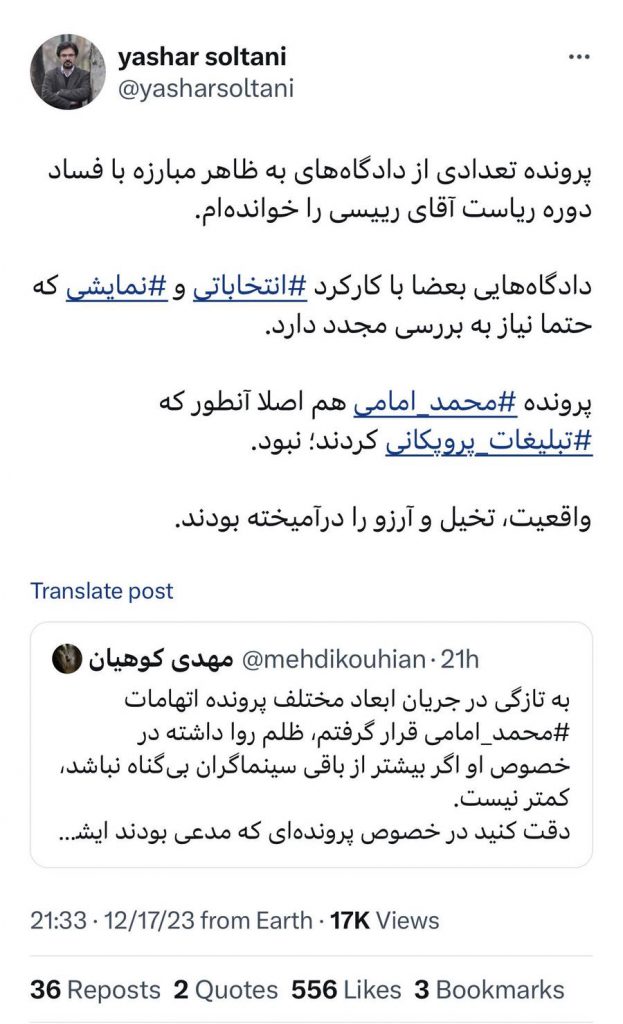Viewport: 623px width, 1024px height.
Task: Tap Translate post
Action: pyautogui.click(x=102, y=591)
